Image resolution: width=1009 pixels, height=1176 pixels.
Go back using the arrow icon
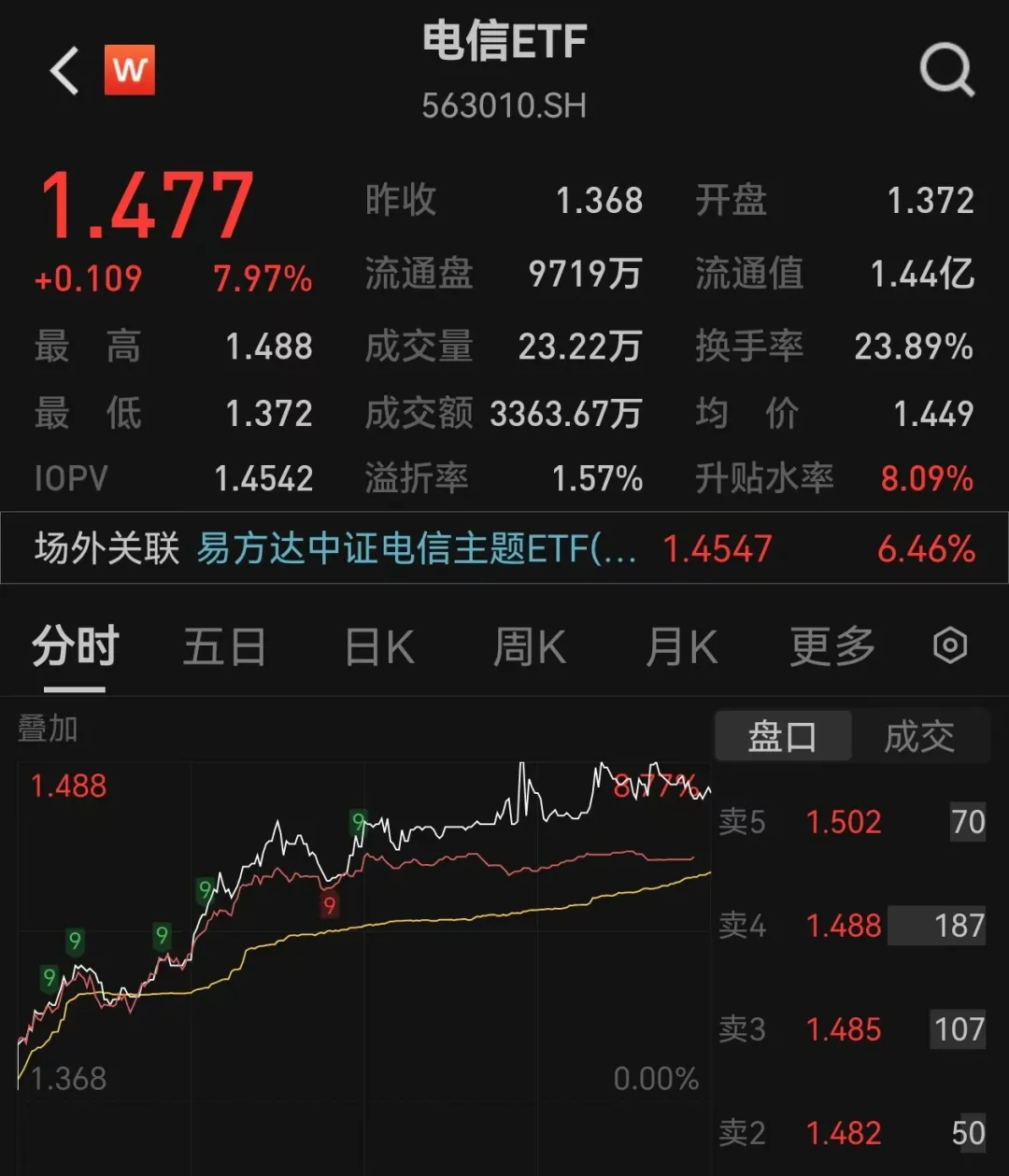point(64,72)
